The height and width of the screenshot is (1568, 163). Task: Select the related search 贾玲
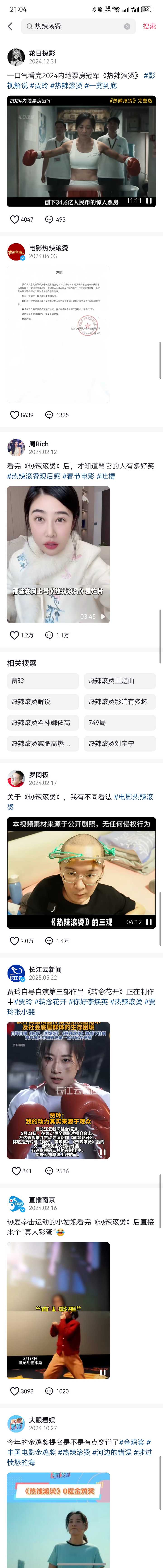pyautogui.click(x=43, y=681)
